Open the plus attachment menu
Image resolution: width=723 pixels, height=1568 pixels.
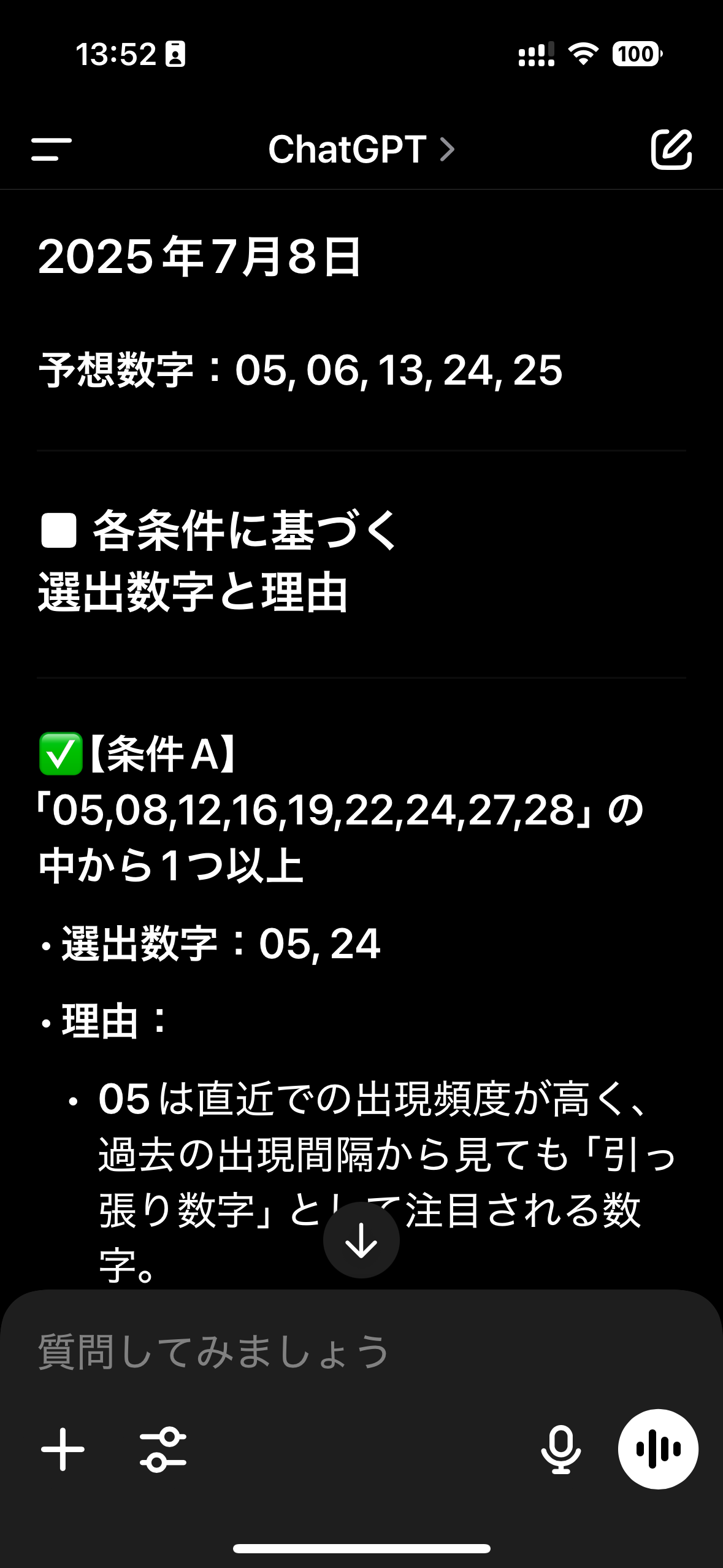point(63,1449)
